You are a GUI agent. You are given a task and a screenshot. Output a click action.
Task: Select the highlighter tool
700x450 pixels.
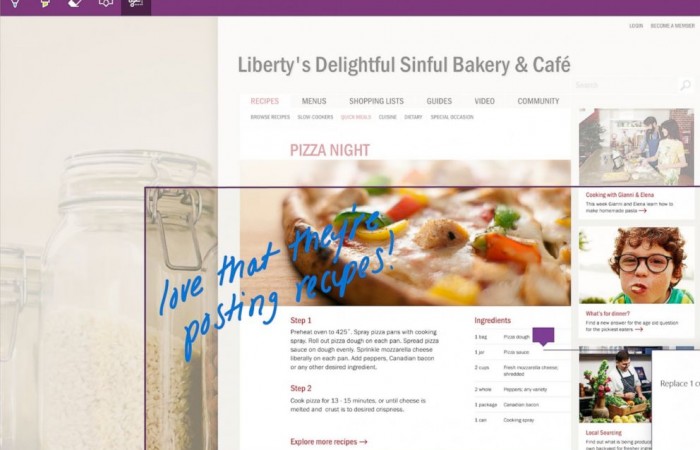pyautogui.click(x=45, y=5)
